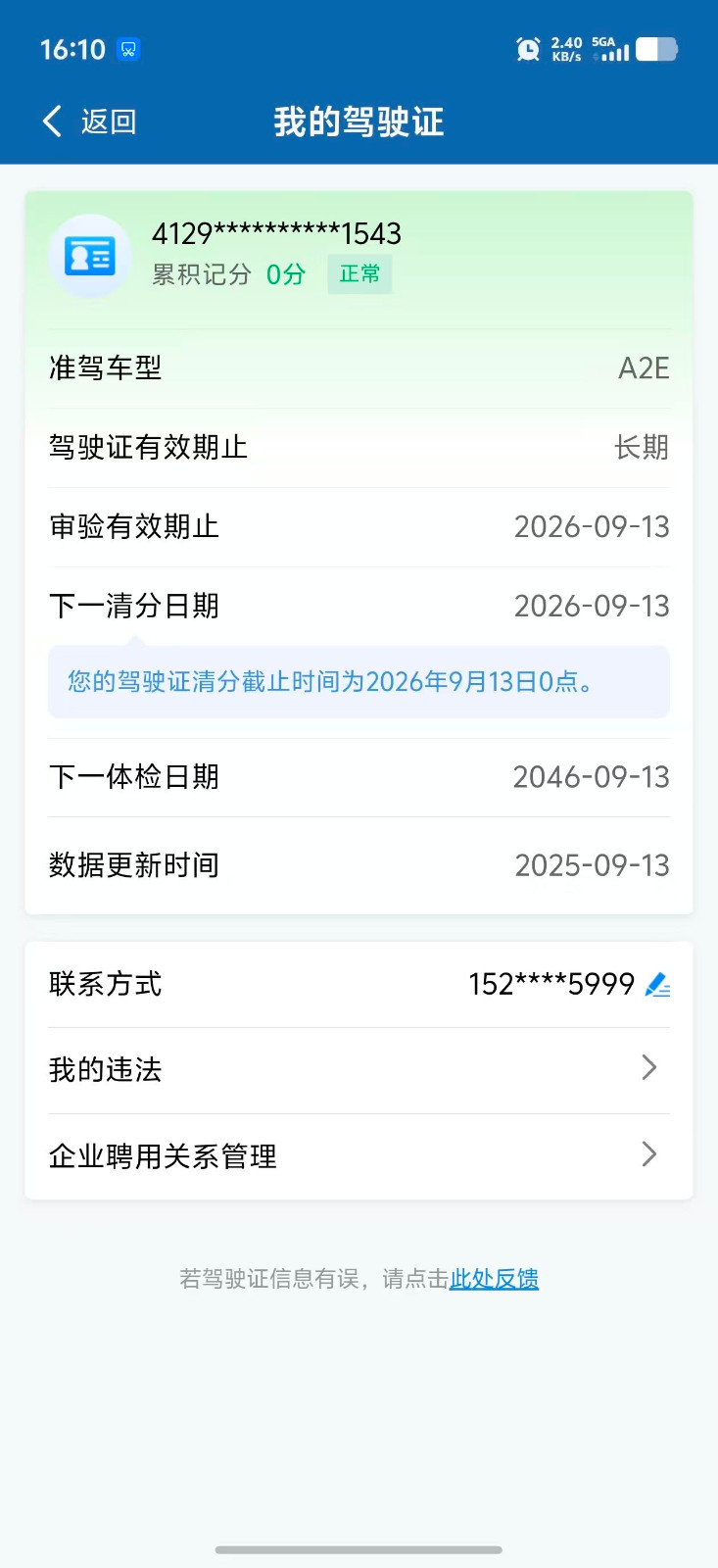Open 我的违法 row
Viewport: 718px width, 1568px height.
pyautogui.click(x=359, y=1069)
